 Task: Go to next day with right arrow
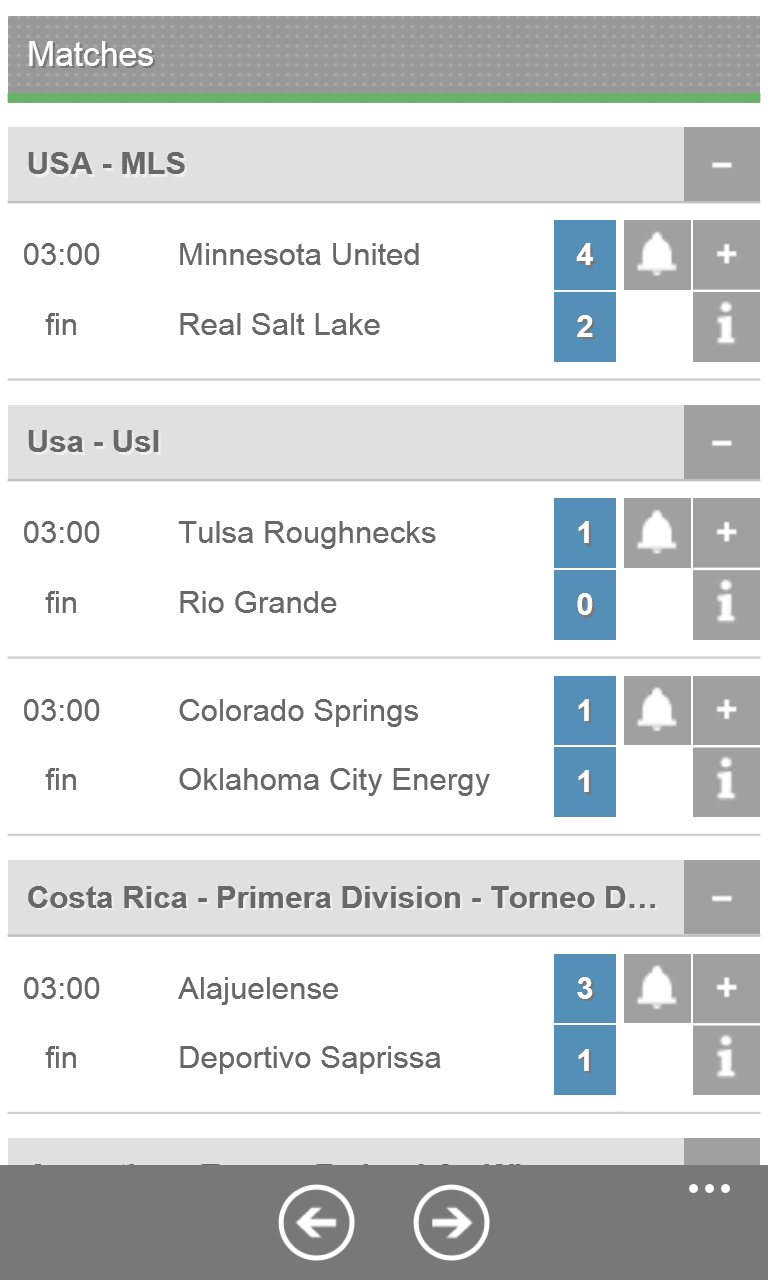pos(451,1222)
